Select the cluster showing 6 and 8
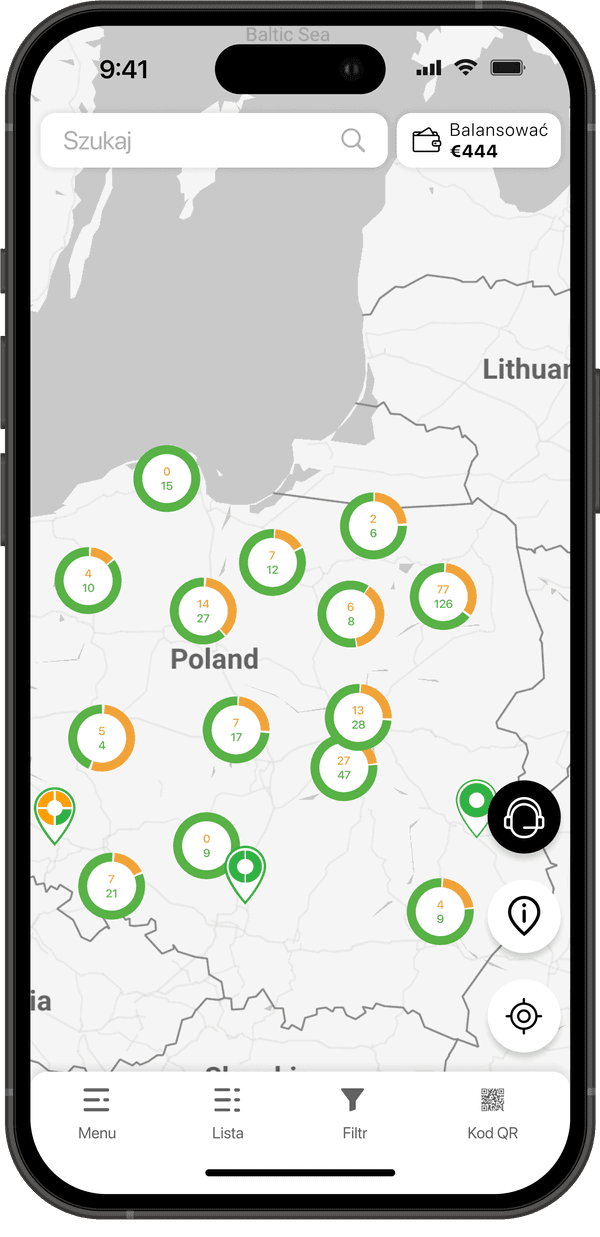 point(351,614)
